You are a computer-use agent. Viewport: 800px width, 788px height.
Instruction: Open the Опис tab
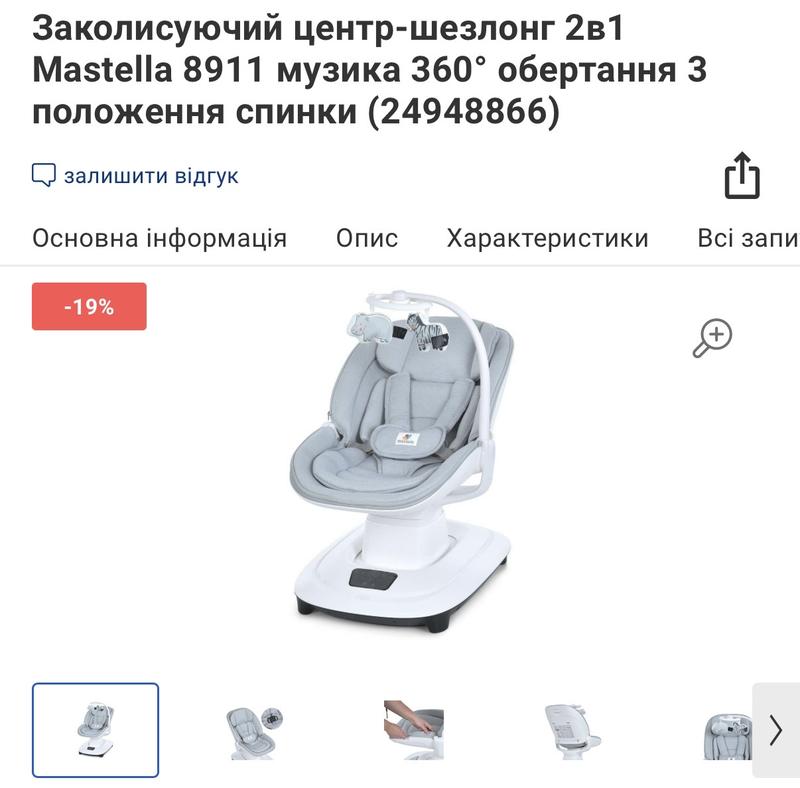tap(367, 239)
